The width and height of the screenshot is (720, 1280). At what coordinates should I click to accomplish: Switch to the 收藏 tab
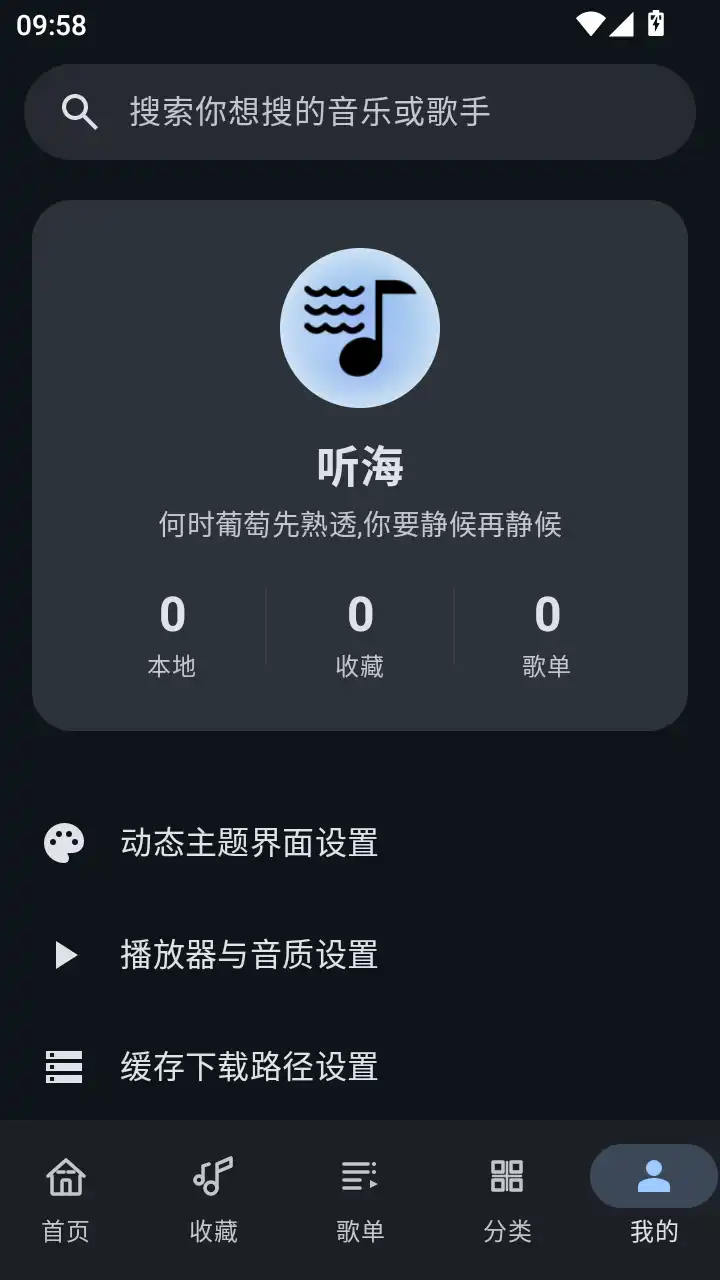click(212, 1200)
